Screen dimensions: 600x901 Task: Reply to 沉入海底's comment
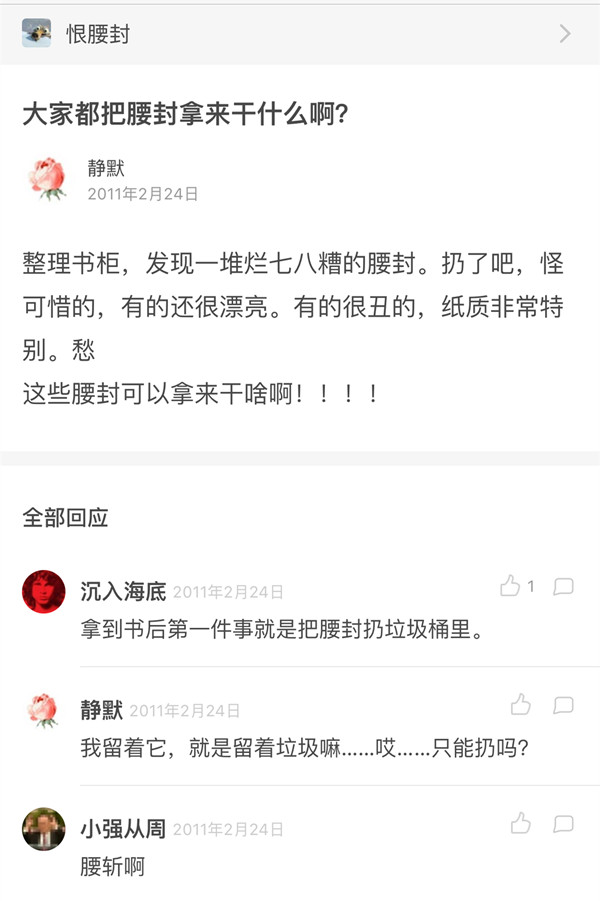pos(564,587)
